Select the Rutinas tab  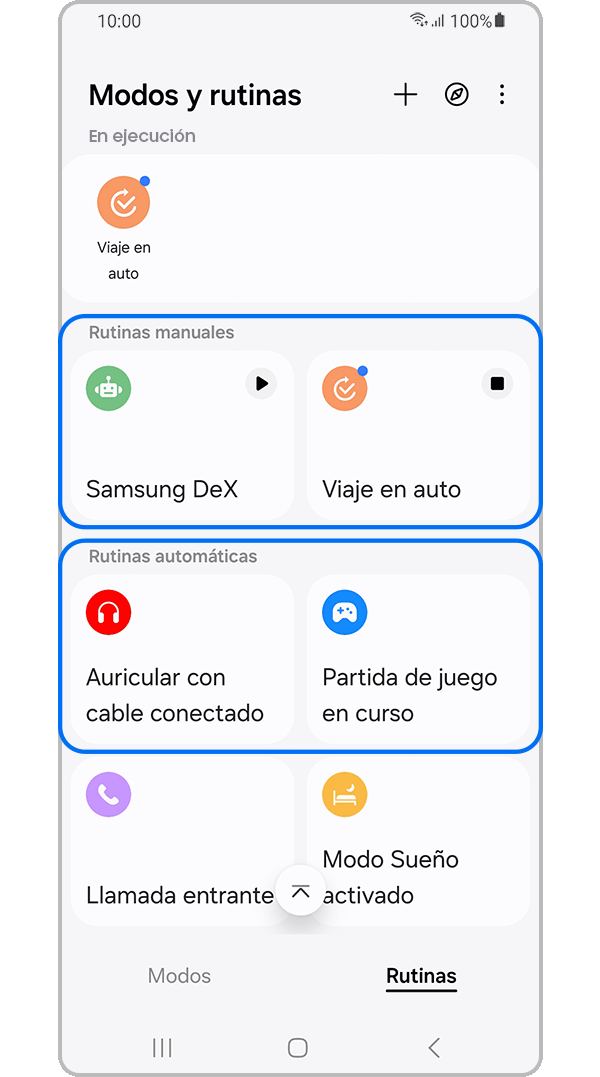click(421, 976)
